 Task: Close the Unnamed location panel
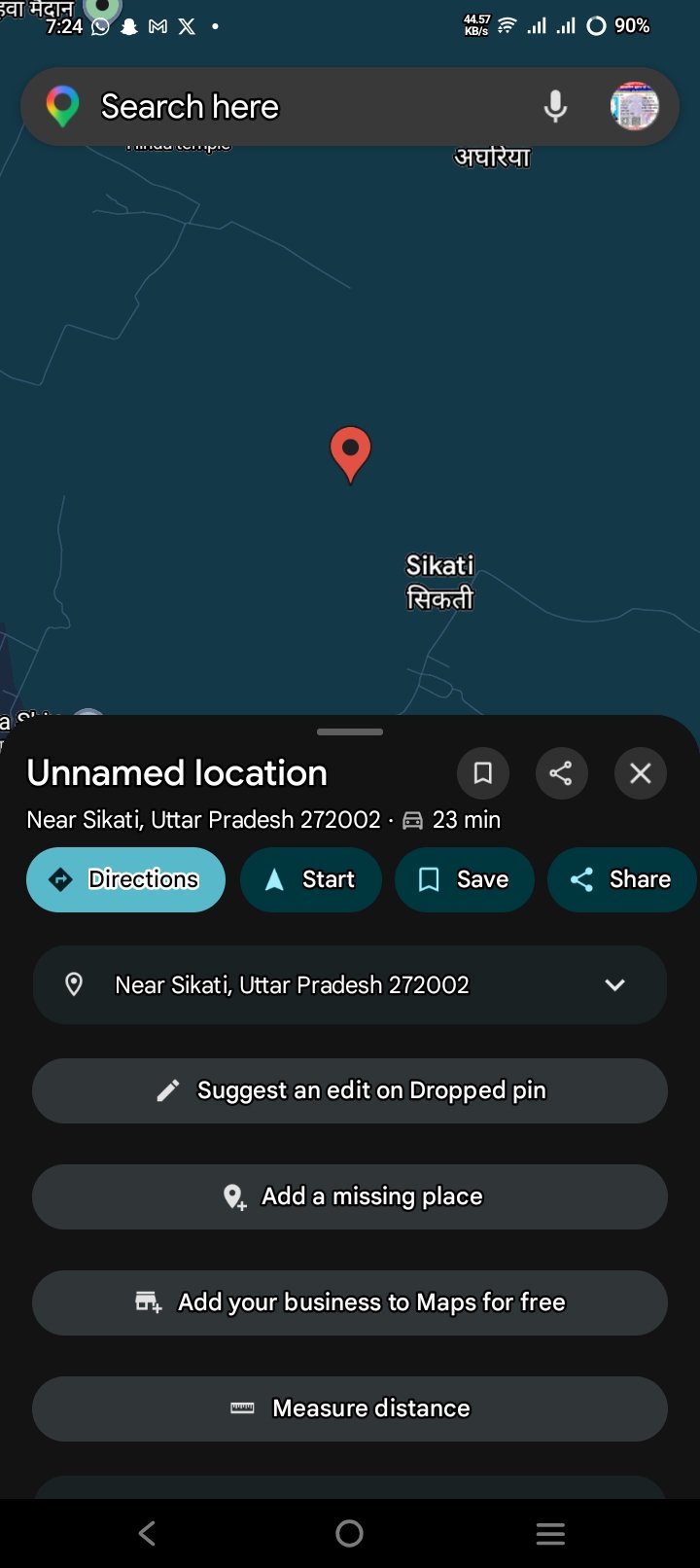640,773
